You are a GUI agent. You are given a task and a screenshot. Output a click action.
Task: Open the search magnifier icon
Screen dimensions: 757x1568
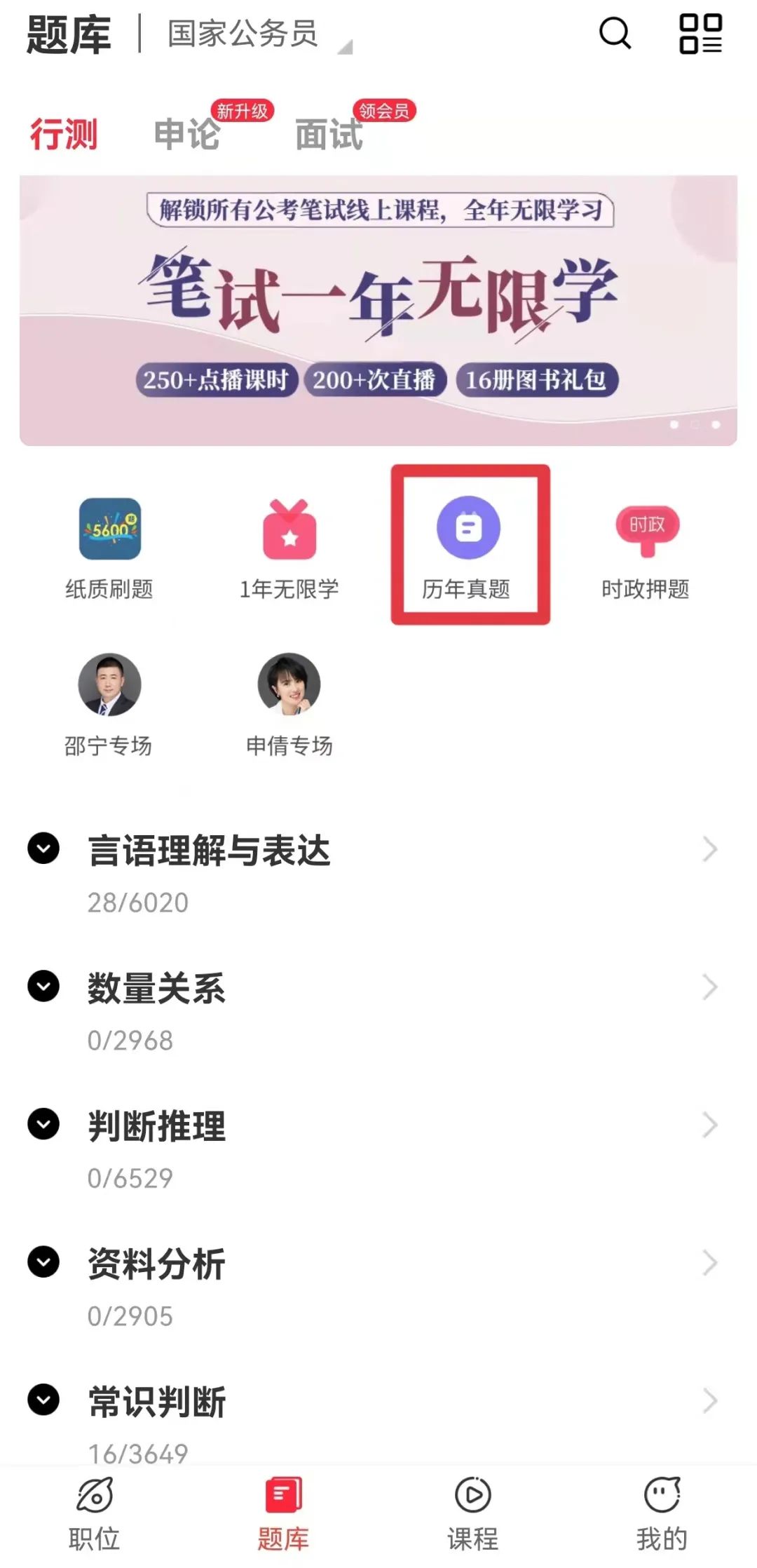click(x=615, y=33)
